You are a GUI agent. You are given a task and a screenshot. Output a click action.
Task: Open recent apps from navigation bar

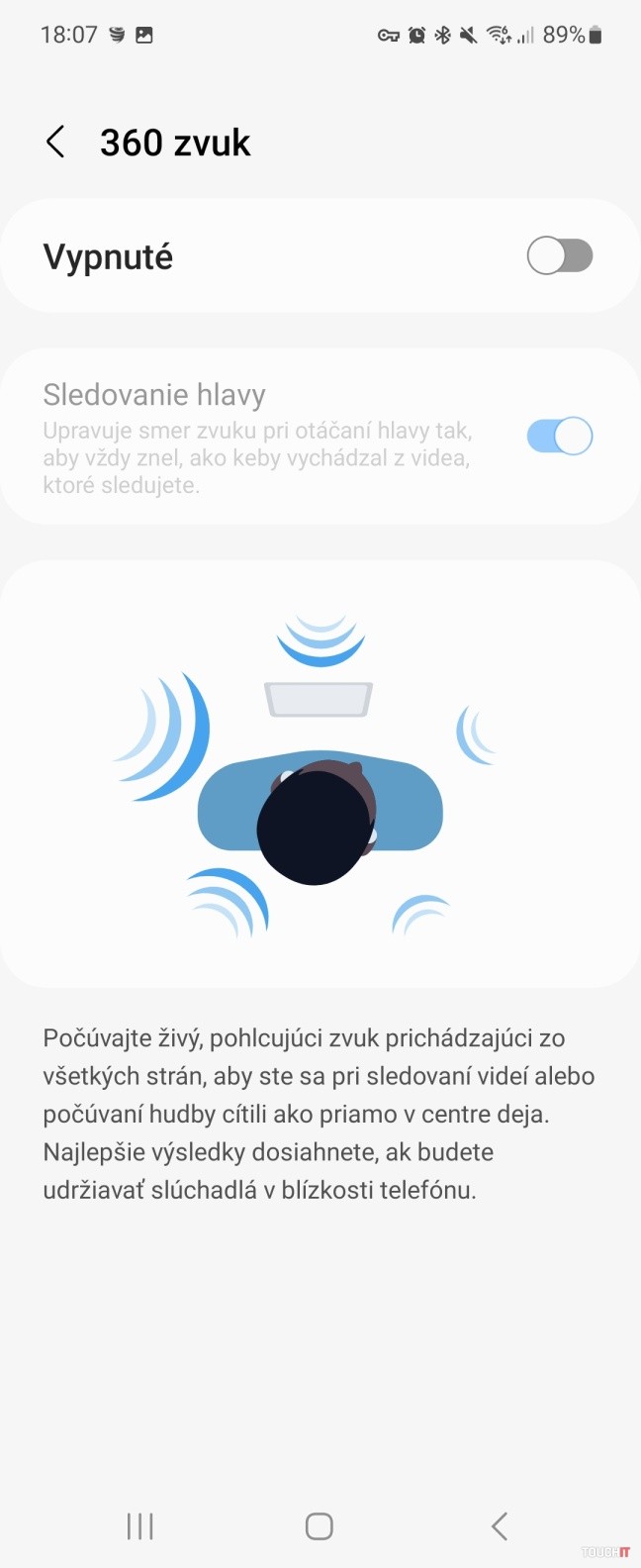140,1526
